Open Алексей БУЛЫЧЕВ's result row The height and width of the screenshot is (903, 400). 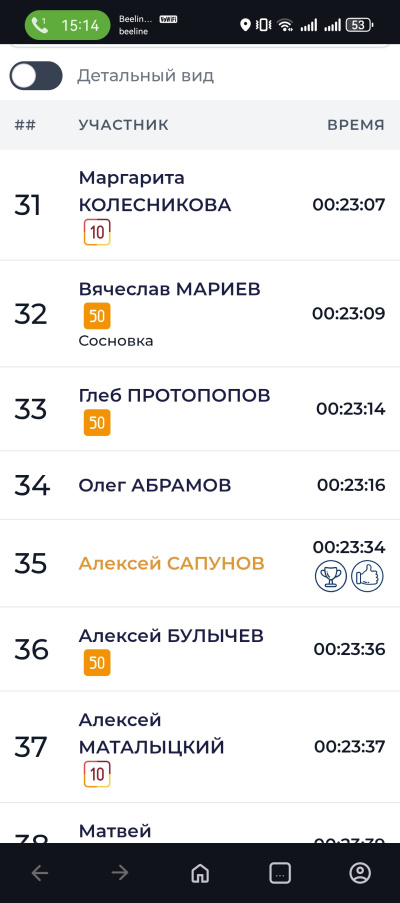200,649
